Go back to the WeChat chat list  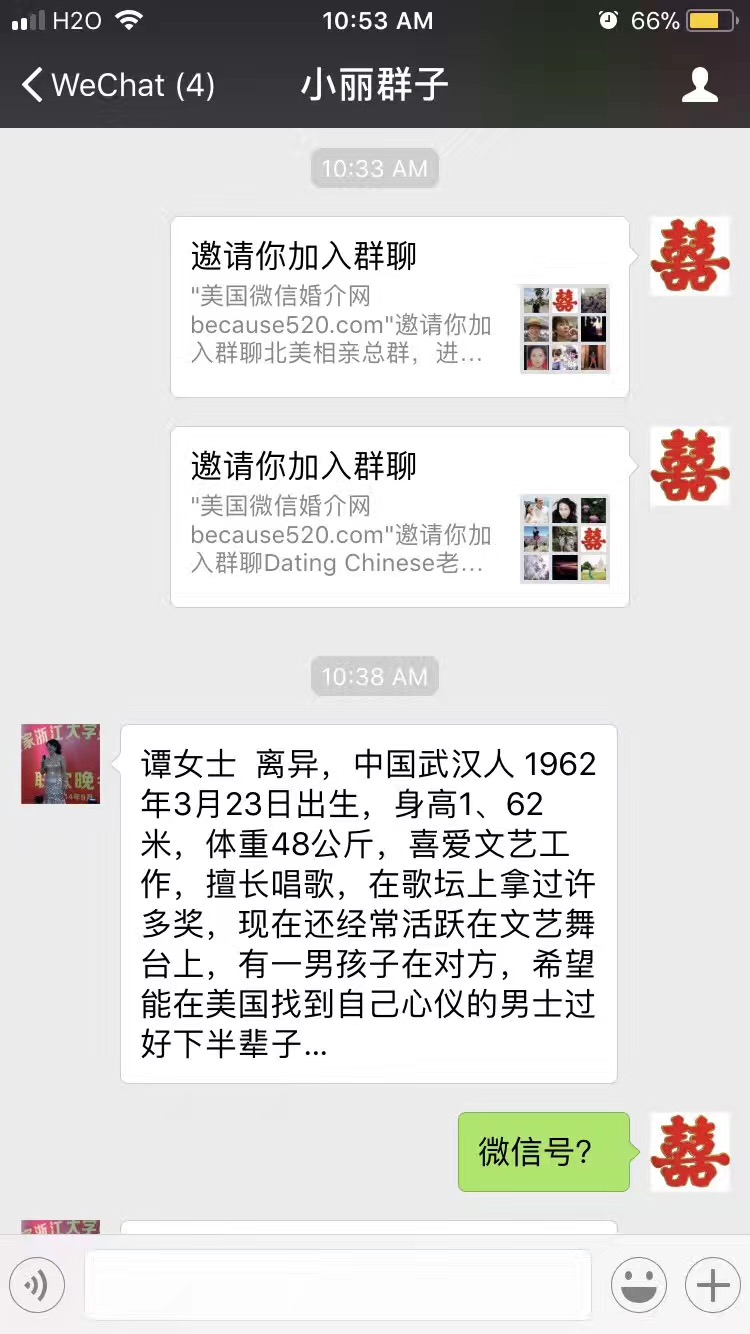point(118,85)
